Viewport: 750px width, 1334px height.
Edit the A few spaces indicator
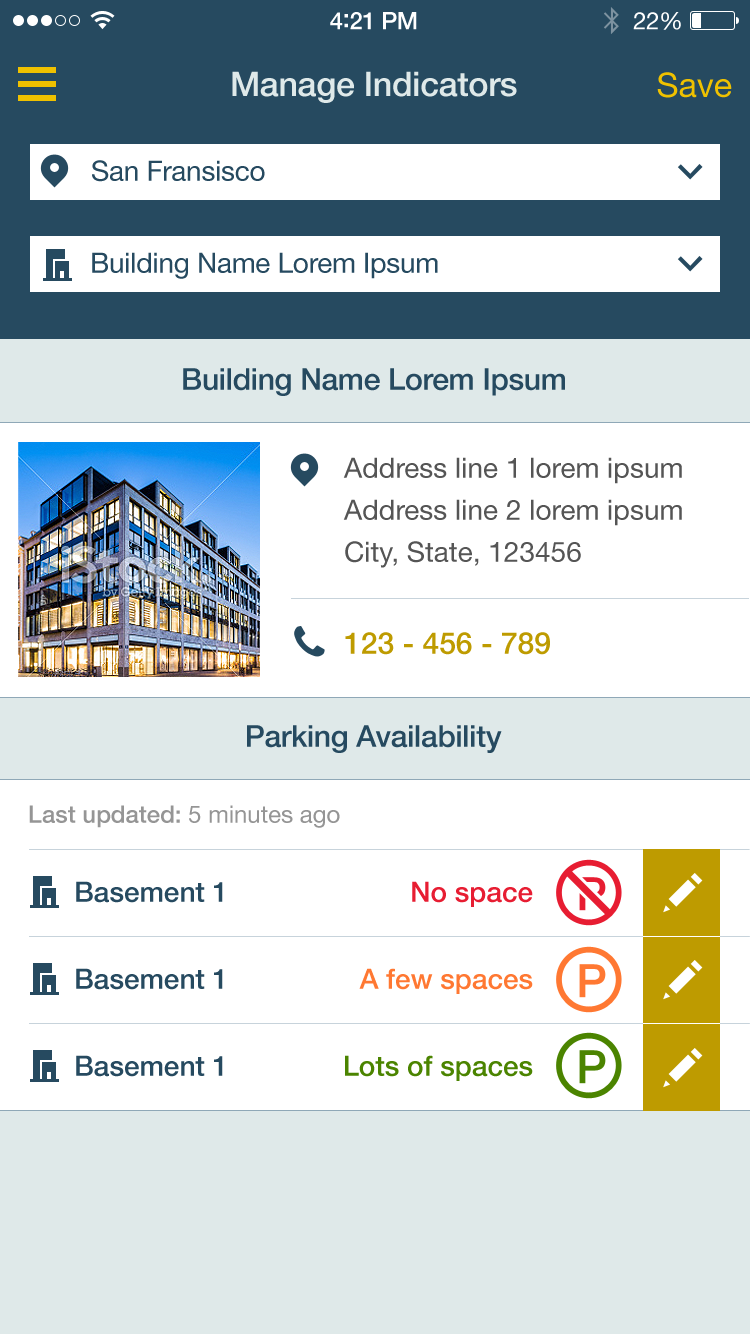681,980
